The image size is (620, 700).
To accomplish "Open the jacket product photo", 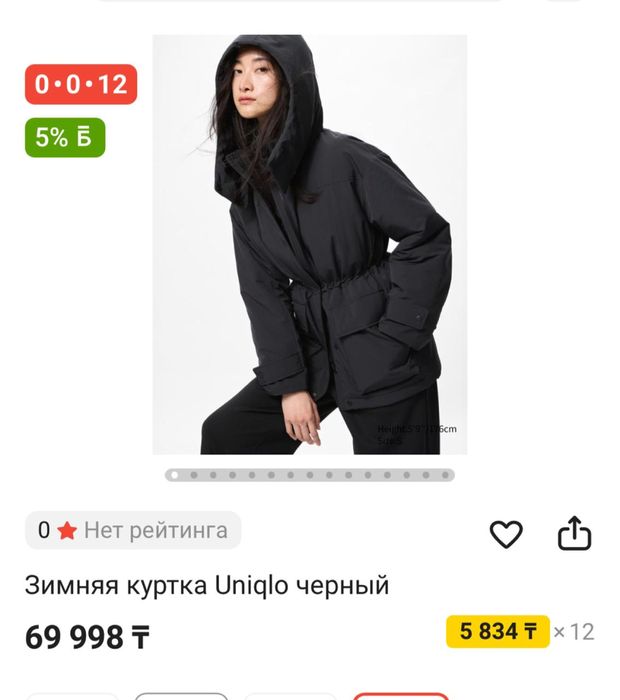I will pyautogui.click(x=309, y=245).
